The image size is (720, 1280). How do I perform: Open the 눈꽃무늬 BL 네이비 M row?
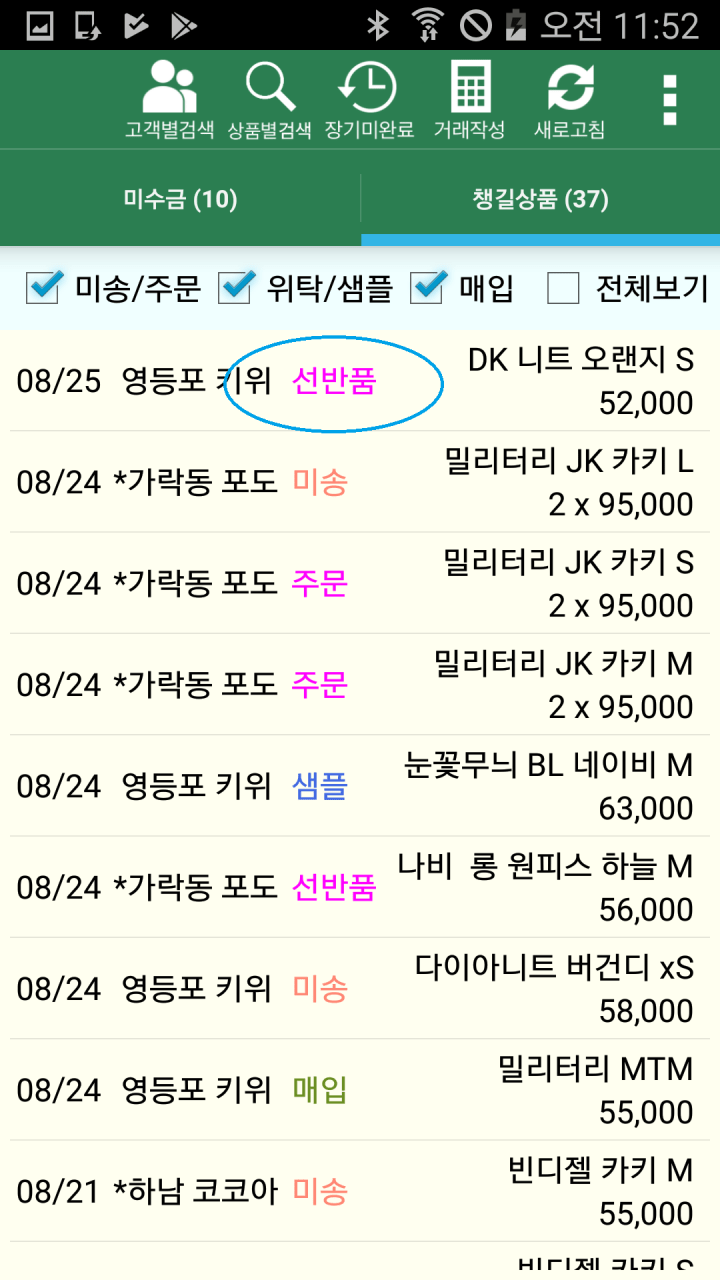click(x=360, y=786)
